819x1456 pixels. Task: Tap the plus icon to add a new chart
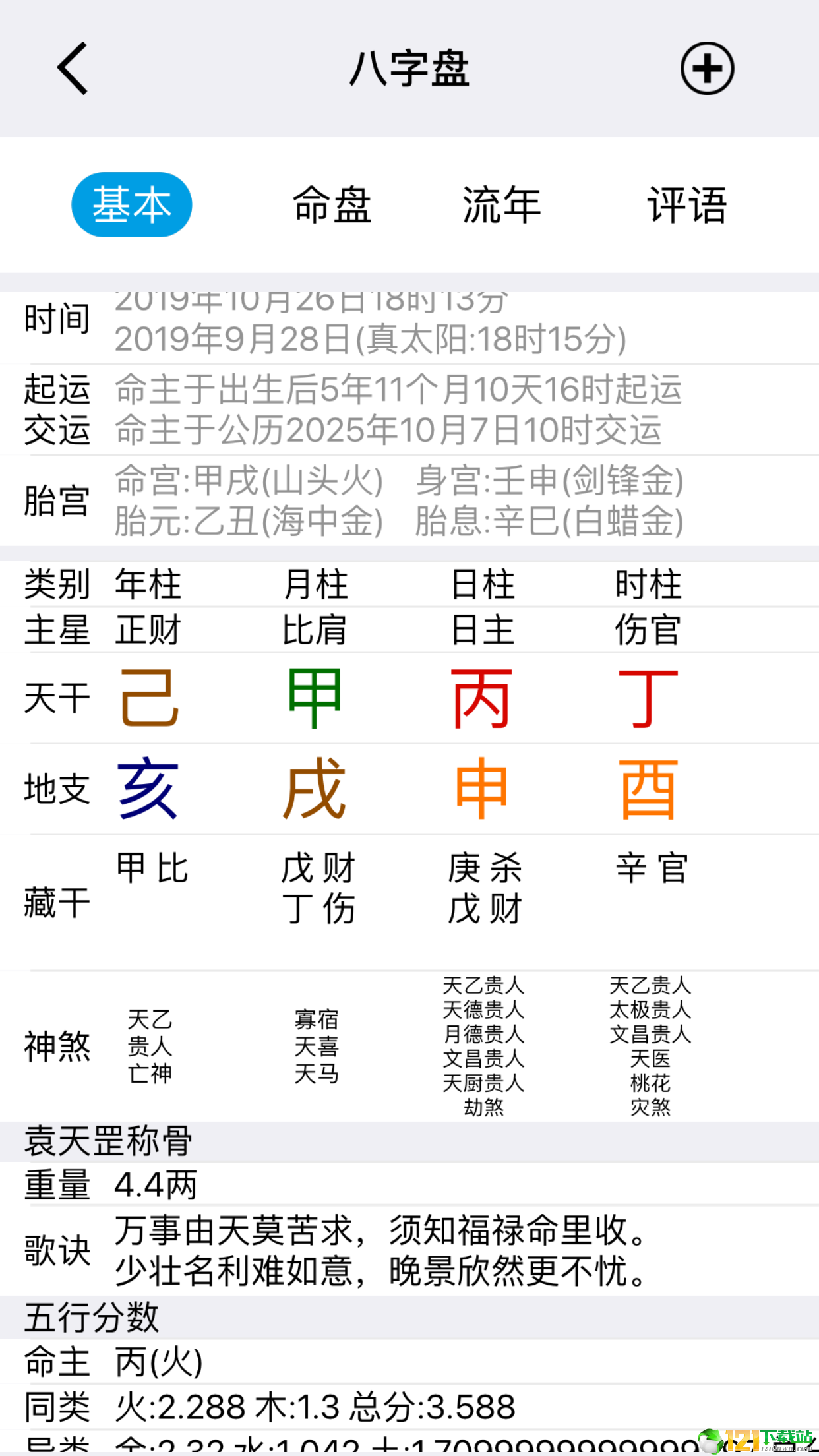pyautogui.click(x=707, y=69)
